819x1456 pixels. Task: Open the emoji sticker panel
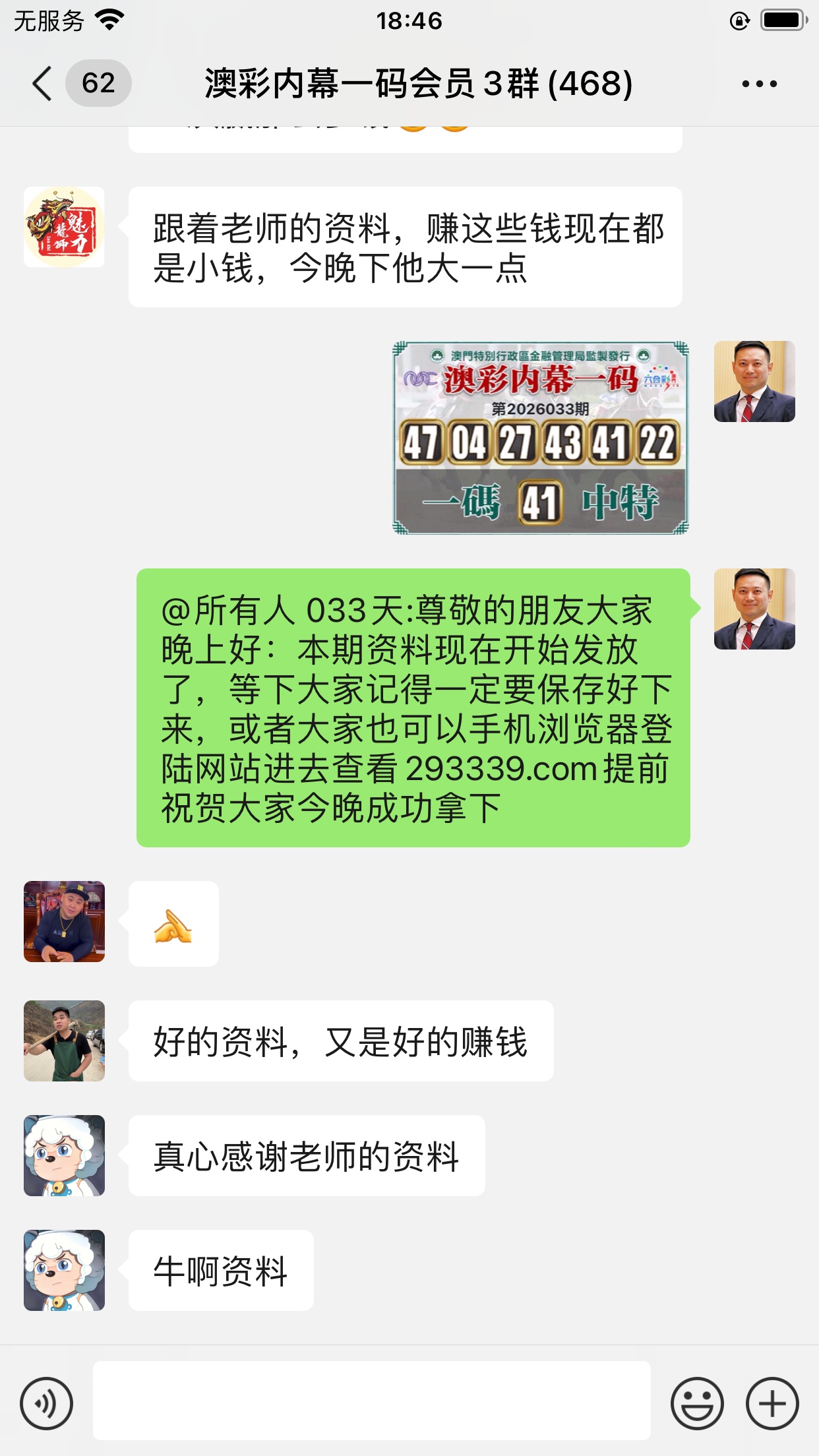(x=697, y=1403)
